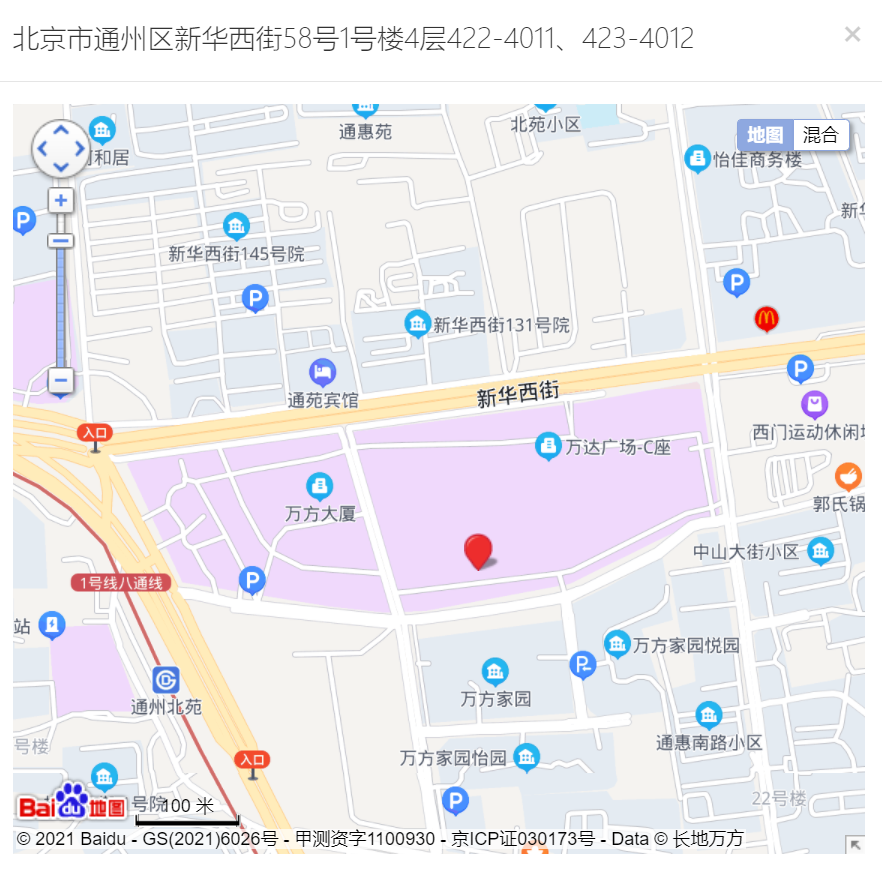Screen dimensions: 882x875
Task: Pan map left with the arrow control
Action: pos(43,149)
